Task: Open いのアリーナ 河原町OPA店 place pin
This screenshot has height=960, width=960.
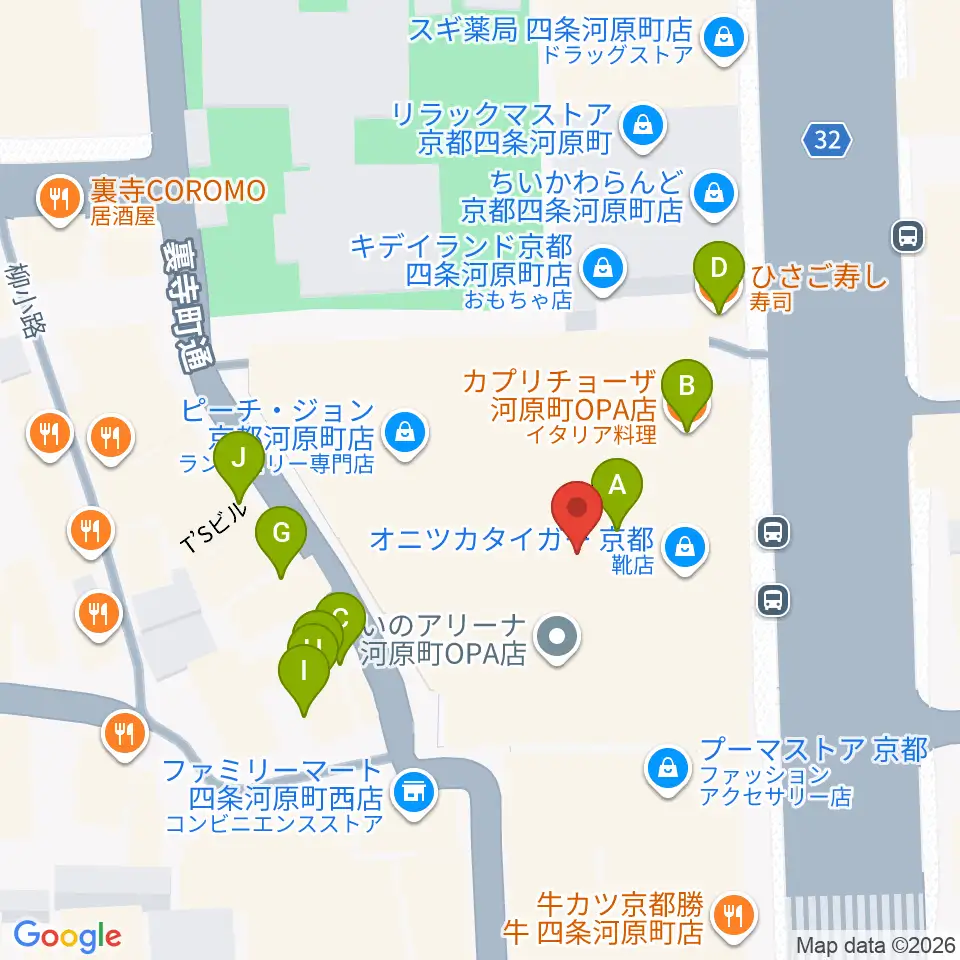Action: (557, 639)
